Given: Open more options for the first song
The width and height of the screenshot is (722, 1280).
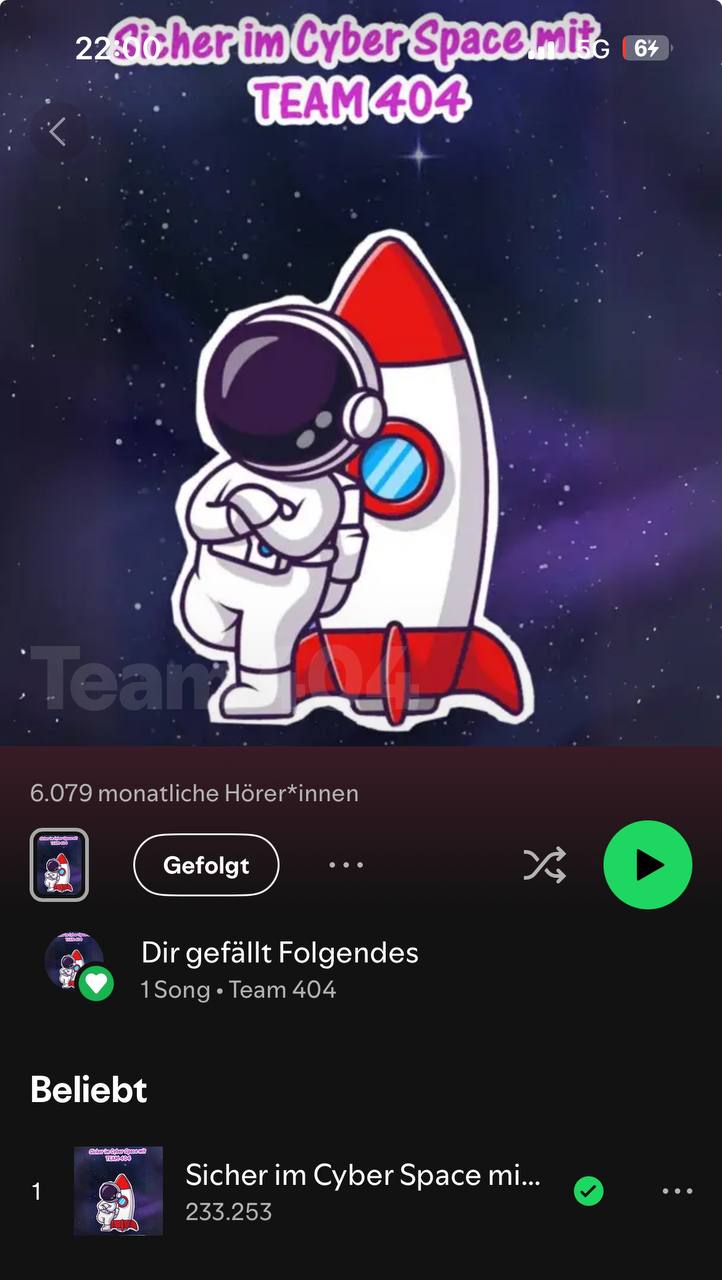Looking at the screenshot, I should point(677,1191).
